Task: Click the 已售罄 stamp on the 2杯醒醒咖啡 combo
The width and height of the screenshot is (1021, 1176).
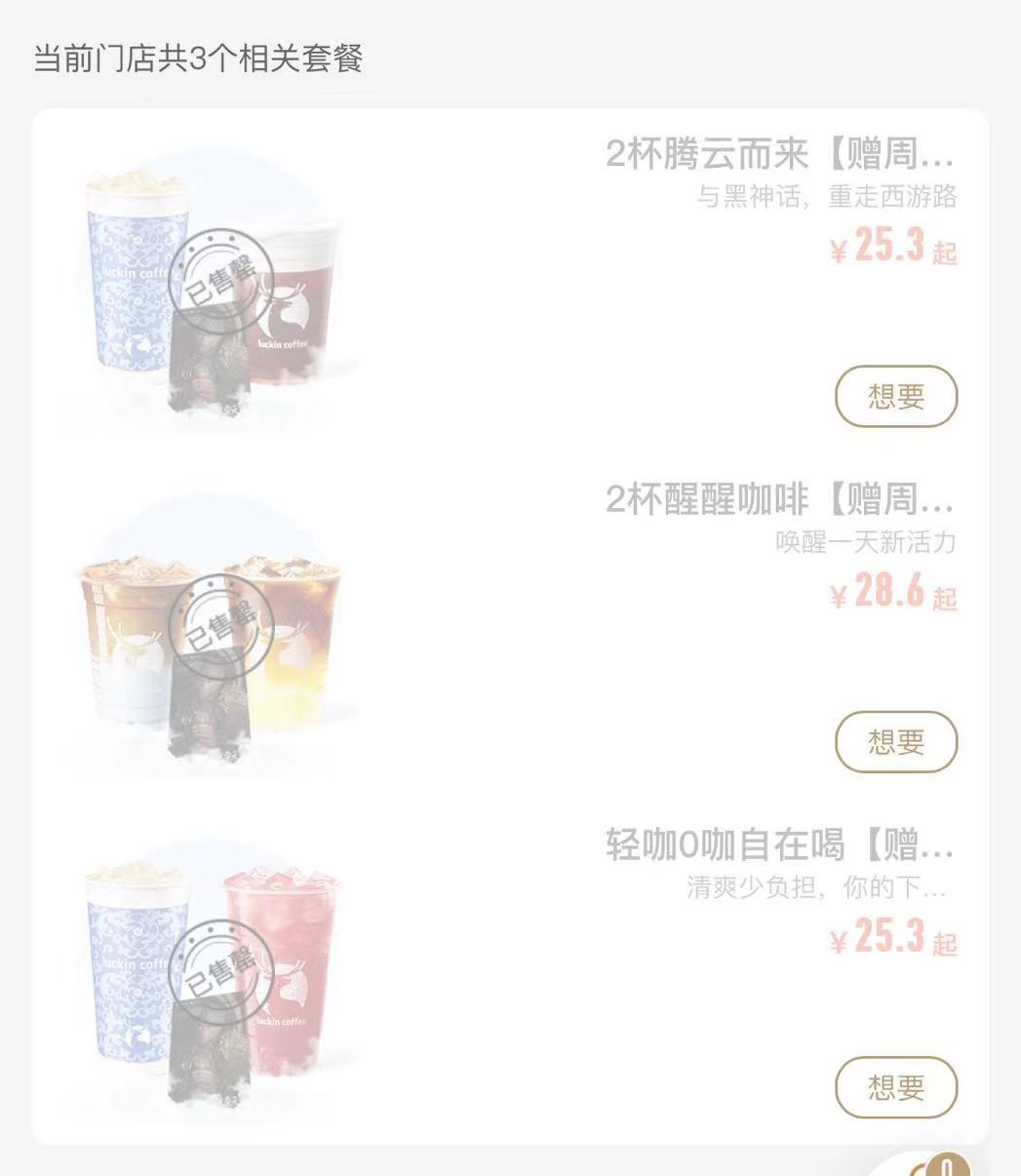Action: tap(222, 627)
